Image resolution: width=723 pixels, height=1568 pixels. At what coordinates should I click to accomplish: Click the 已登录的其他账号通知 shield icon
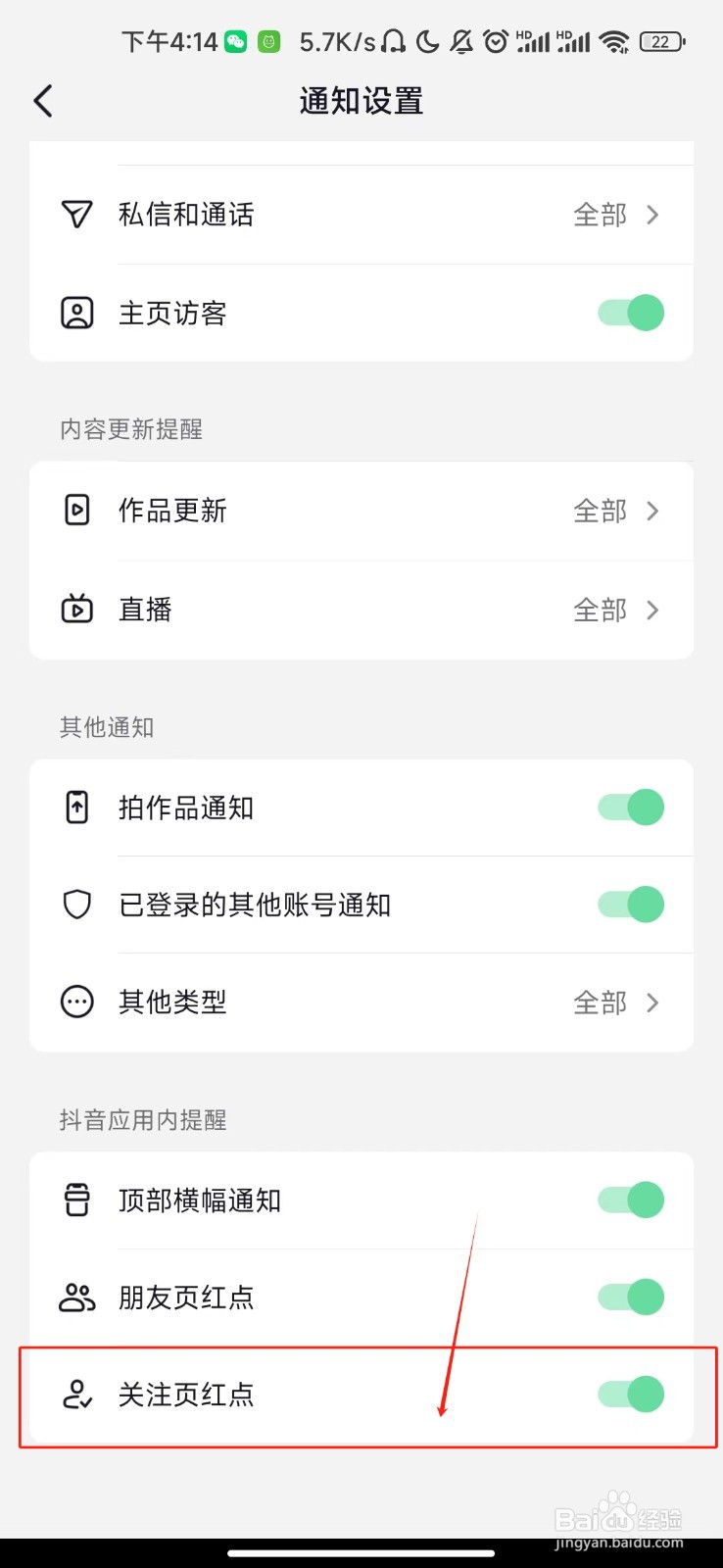[76, 905]
